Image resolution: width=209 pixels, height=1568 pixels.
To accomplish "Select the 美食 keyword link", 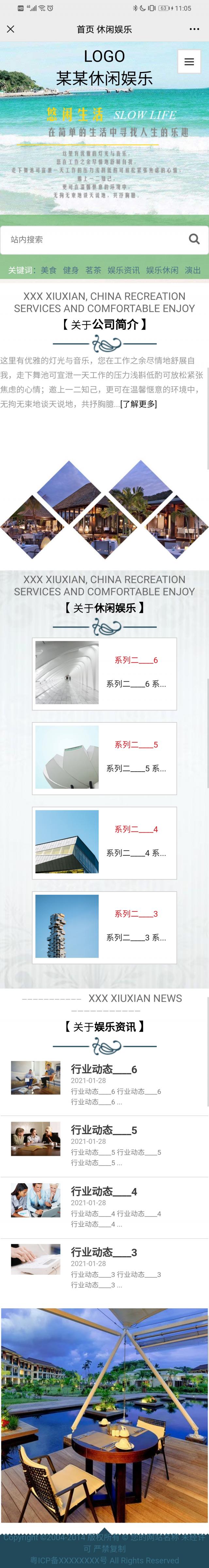I will pyautogui.click(x=49, y=270).
